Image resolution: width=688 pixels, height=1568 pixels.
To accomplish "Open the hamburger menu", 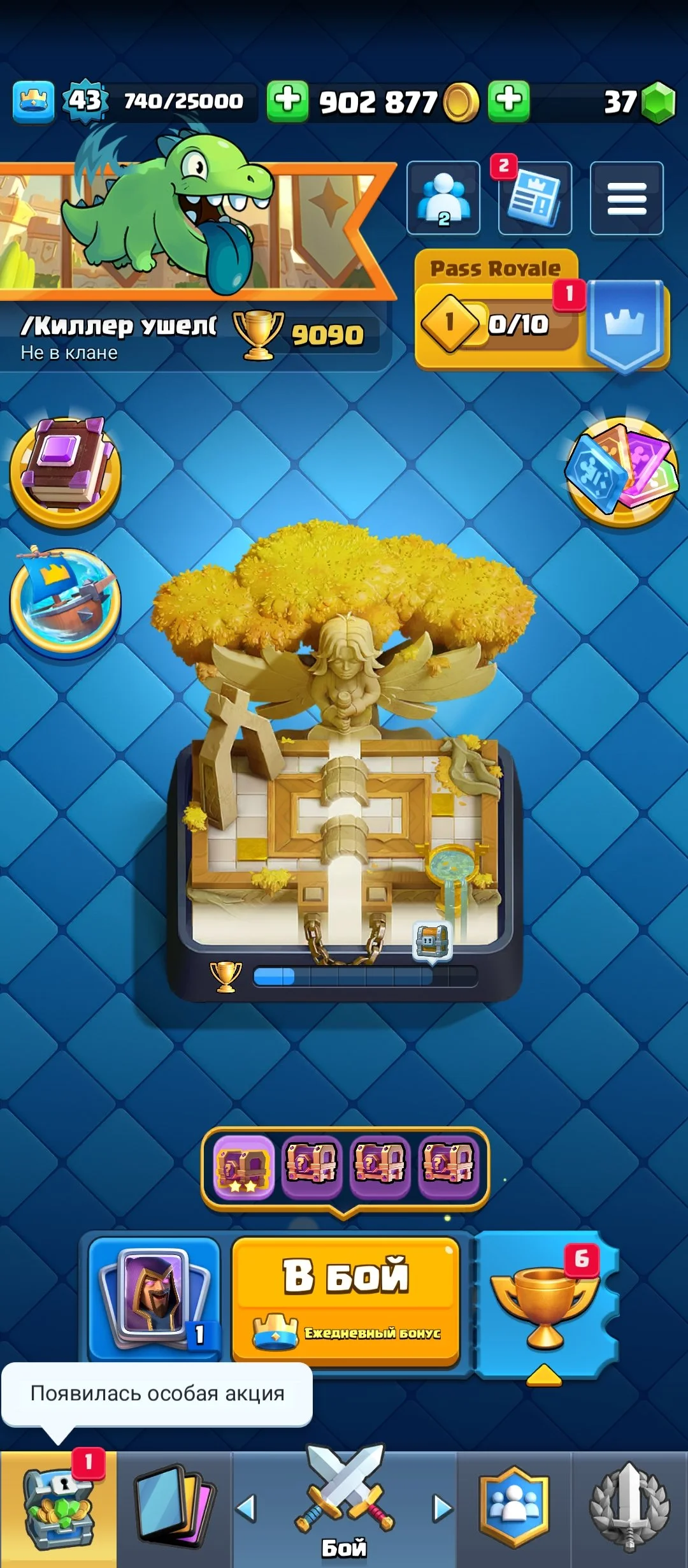I will [x=626, y=198].
